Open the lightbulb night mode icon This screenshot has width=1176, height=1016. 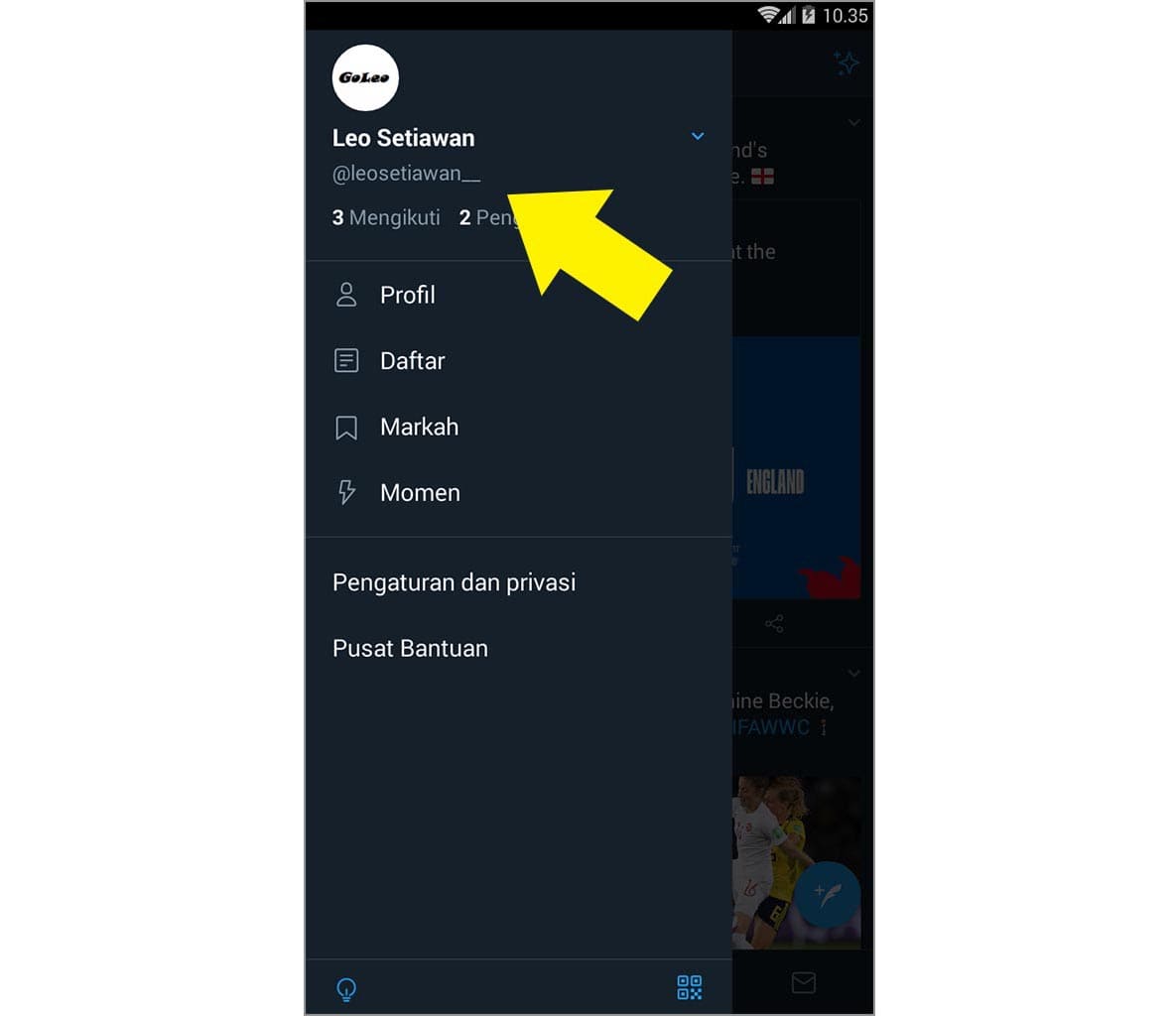(346, 988)
